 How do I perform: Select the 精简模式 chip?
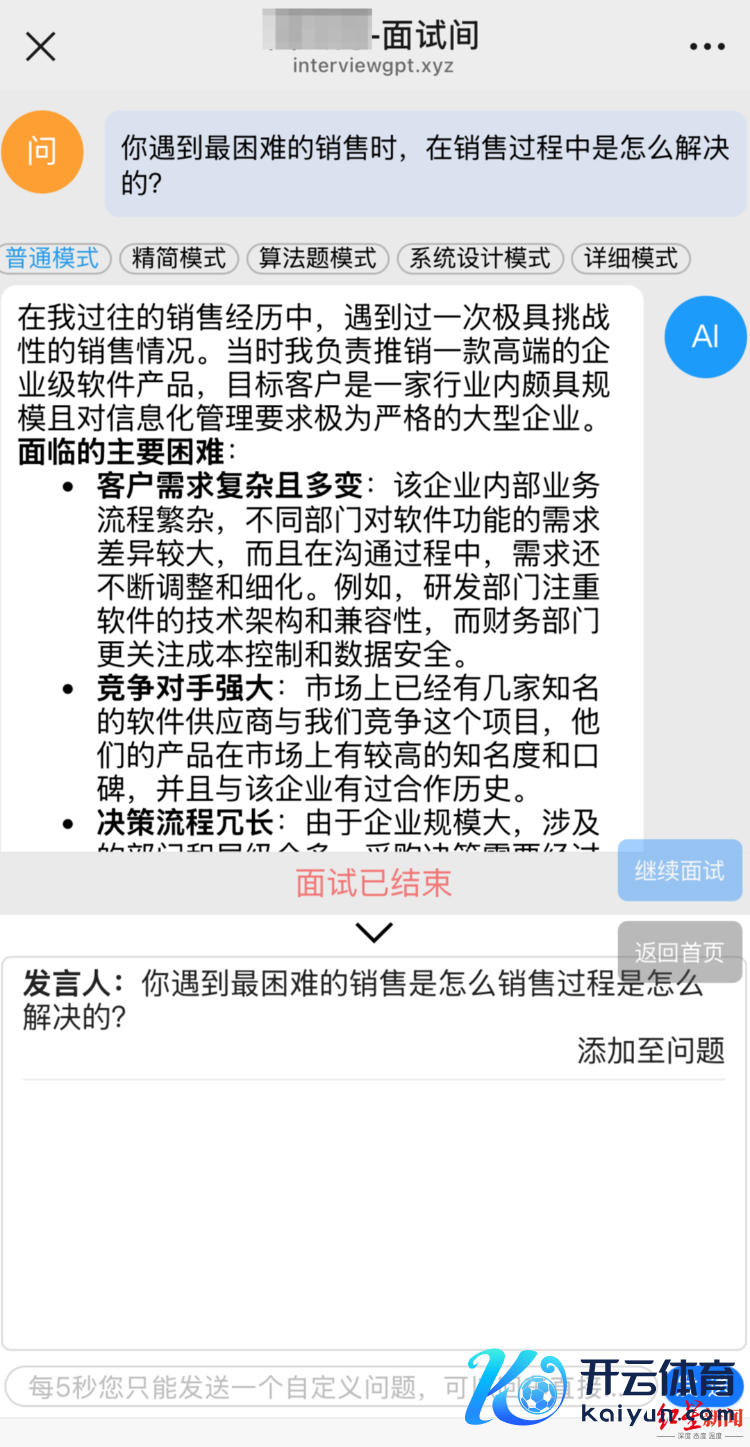179,258
